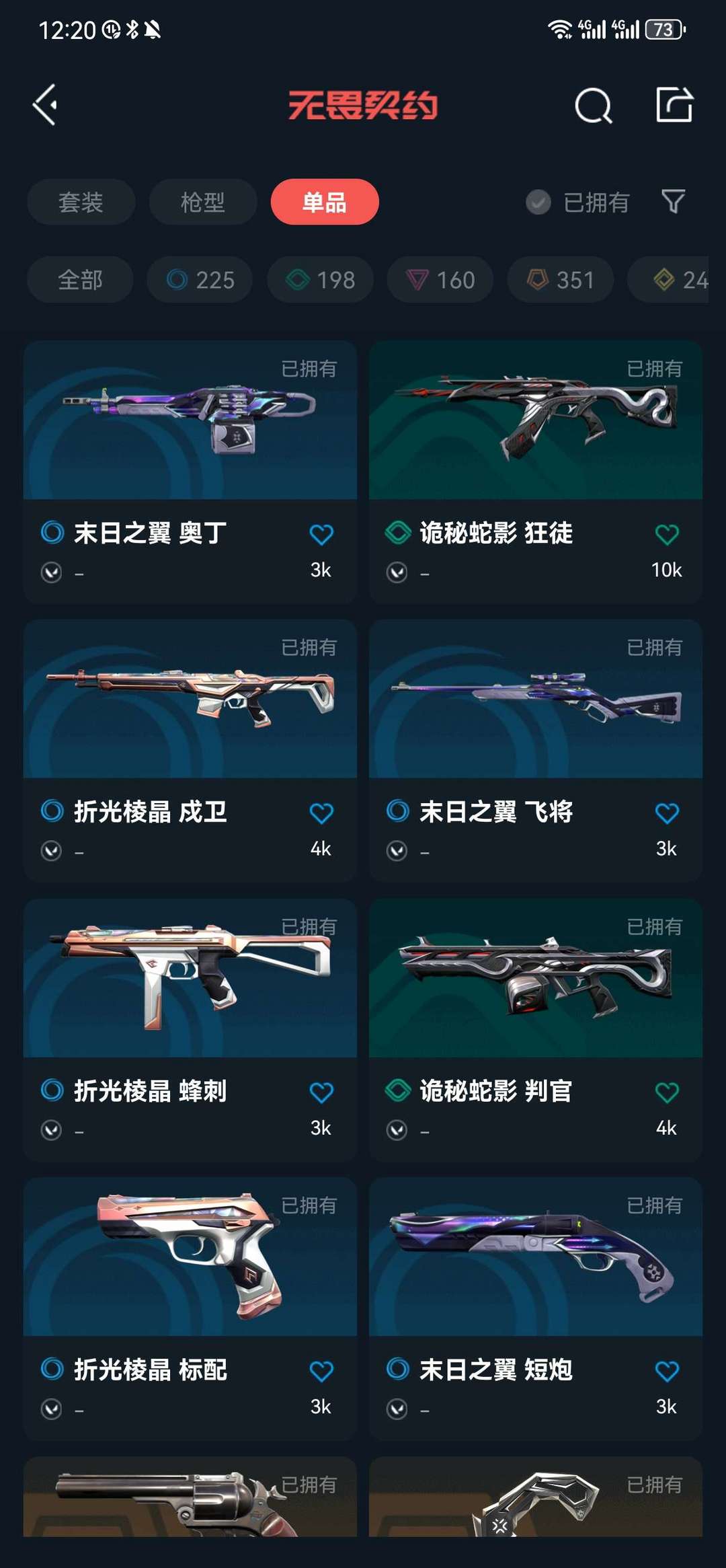Image resolution: width=726 pixels, height=1568 pixels.
Task: Switch to the 套装 tab
Action: (81, 202)
